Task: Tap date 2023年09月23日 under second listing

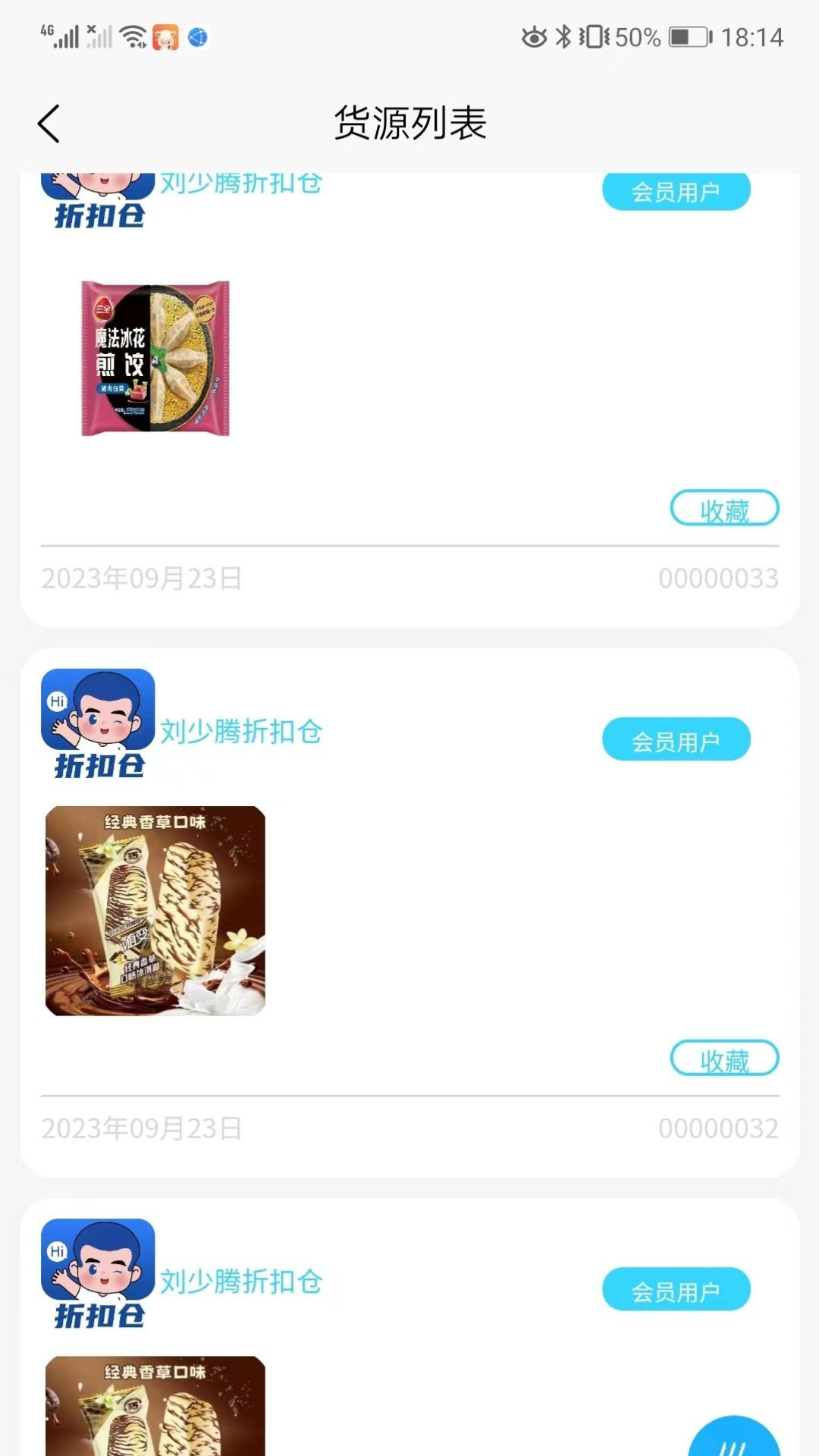Action: pyautogui.click(x=140, y=1129)
